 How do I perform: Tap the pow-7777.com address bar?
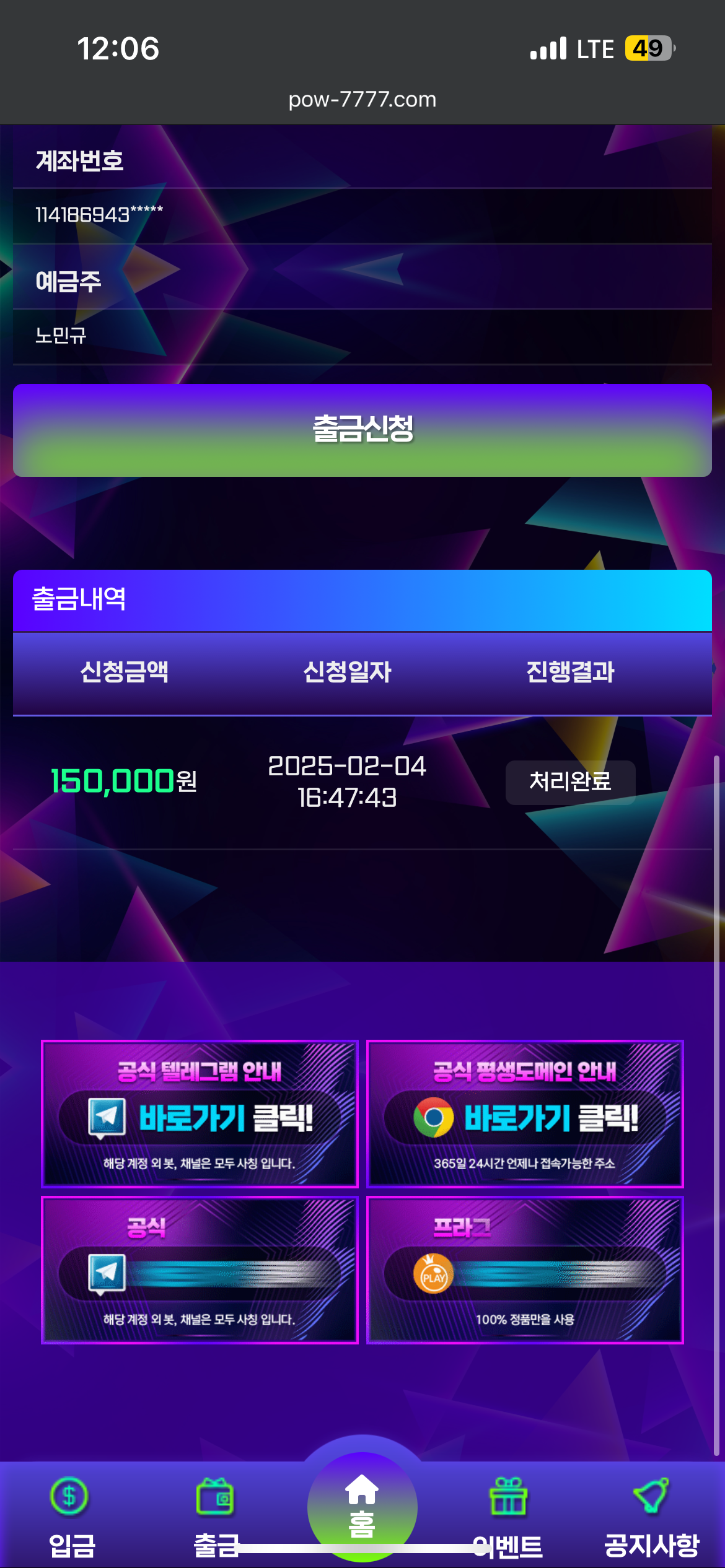click(x=362, y=99)
